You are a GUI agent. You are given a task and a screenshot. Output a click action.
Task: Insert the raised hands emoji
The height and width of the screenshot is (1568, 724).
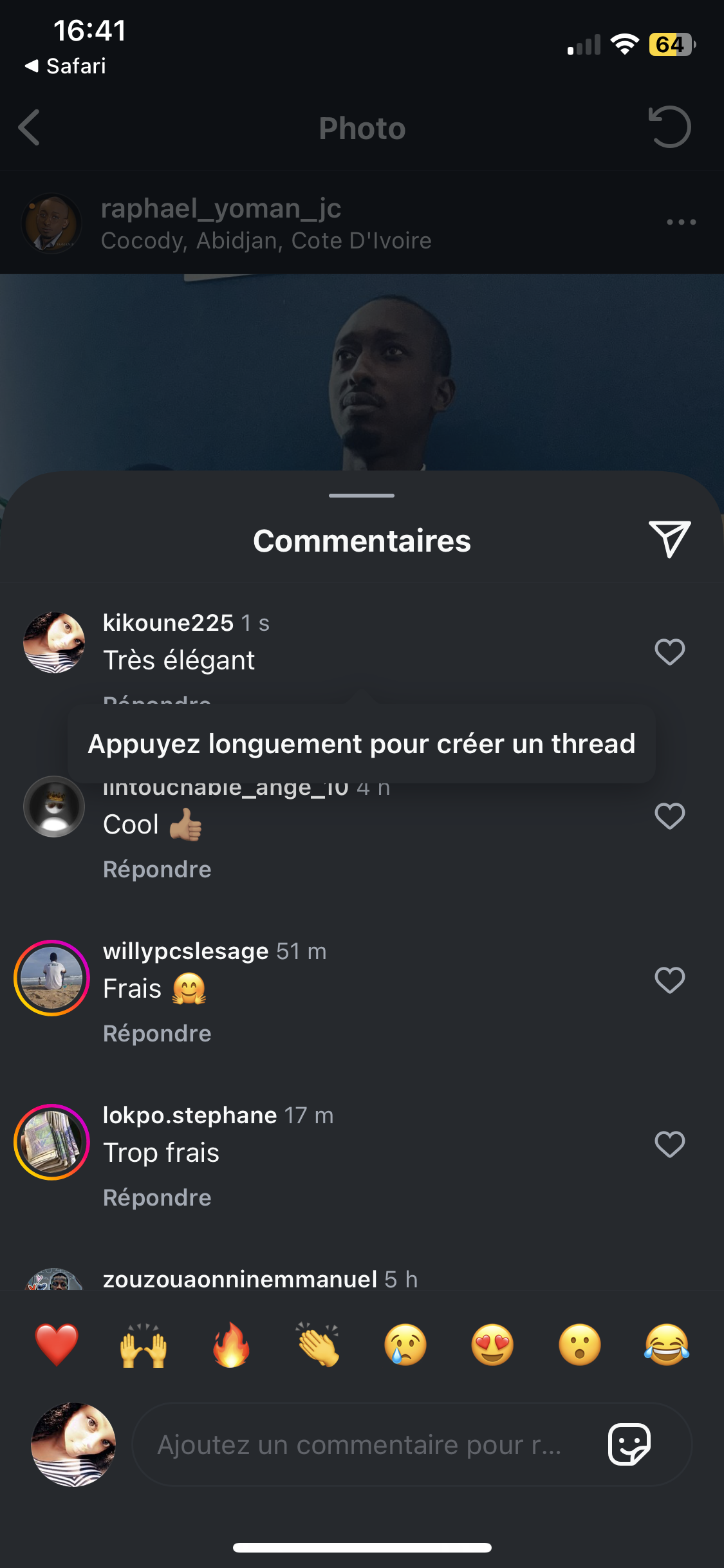click(x=144, y=1345)
